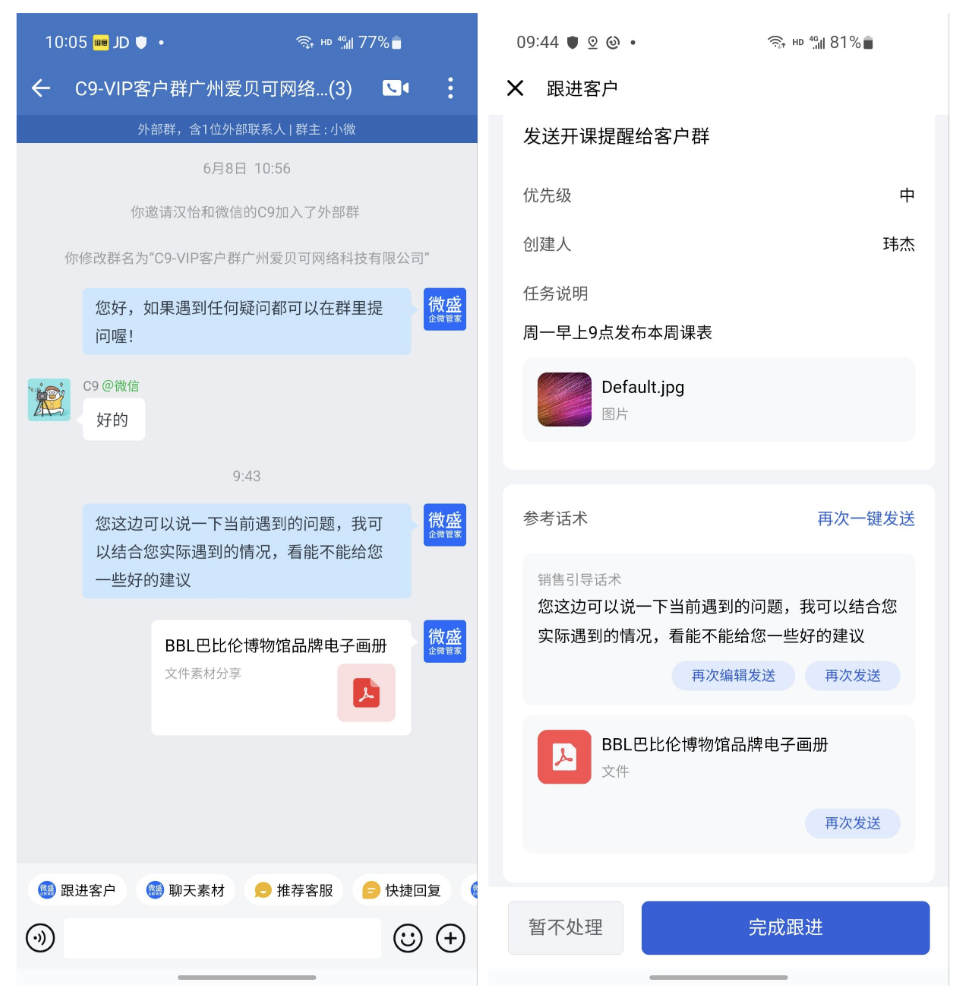Select the 推荐客服 chip

(293, 890)
